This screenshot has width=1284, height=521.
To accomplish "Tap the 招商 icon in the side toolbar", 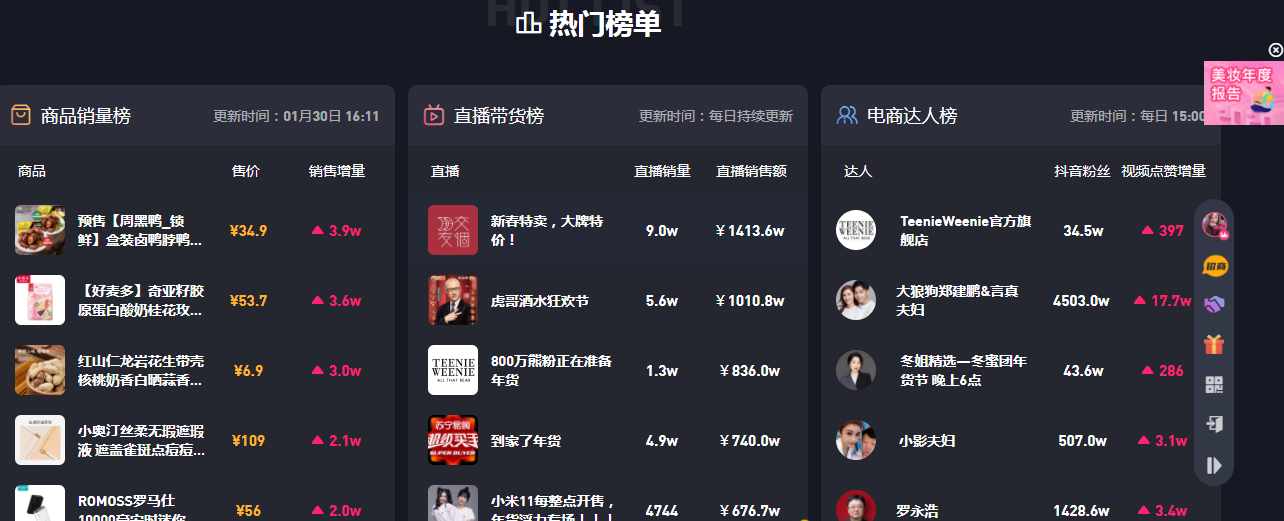I will tap(1214, 265).
